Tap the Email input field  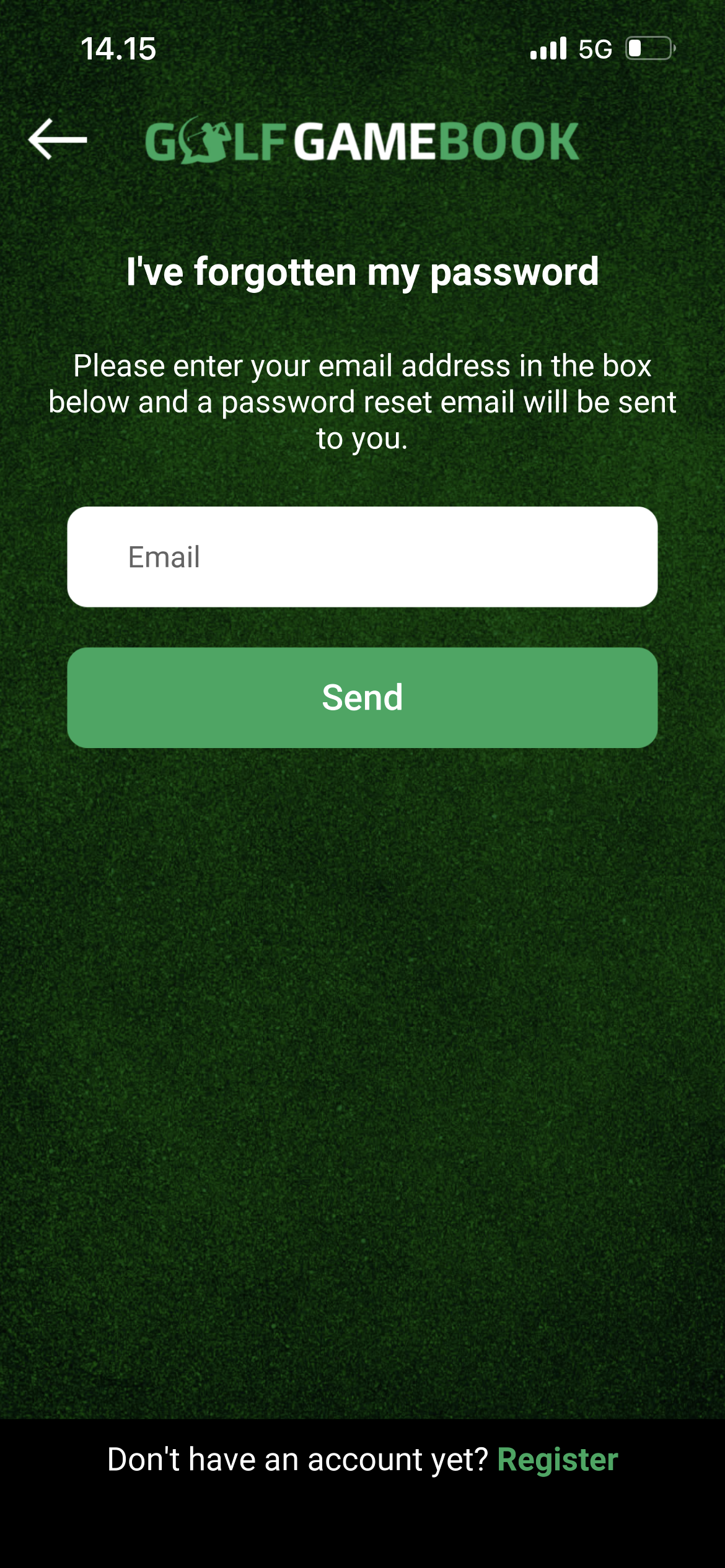coord(362,557)
